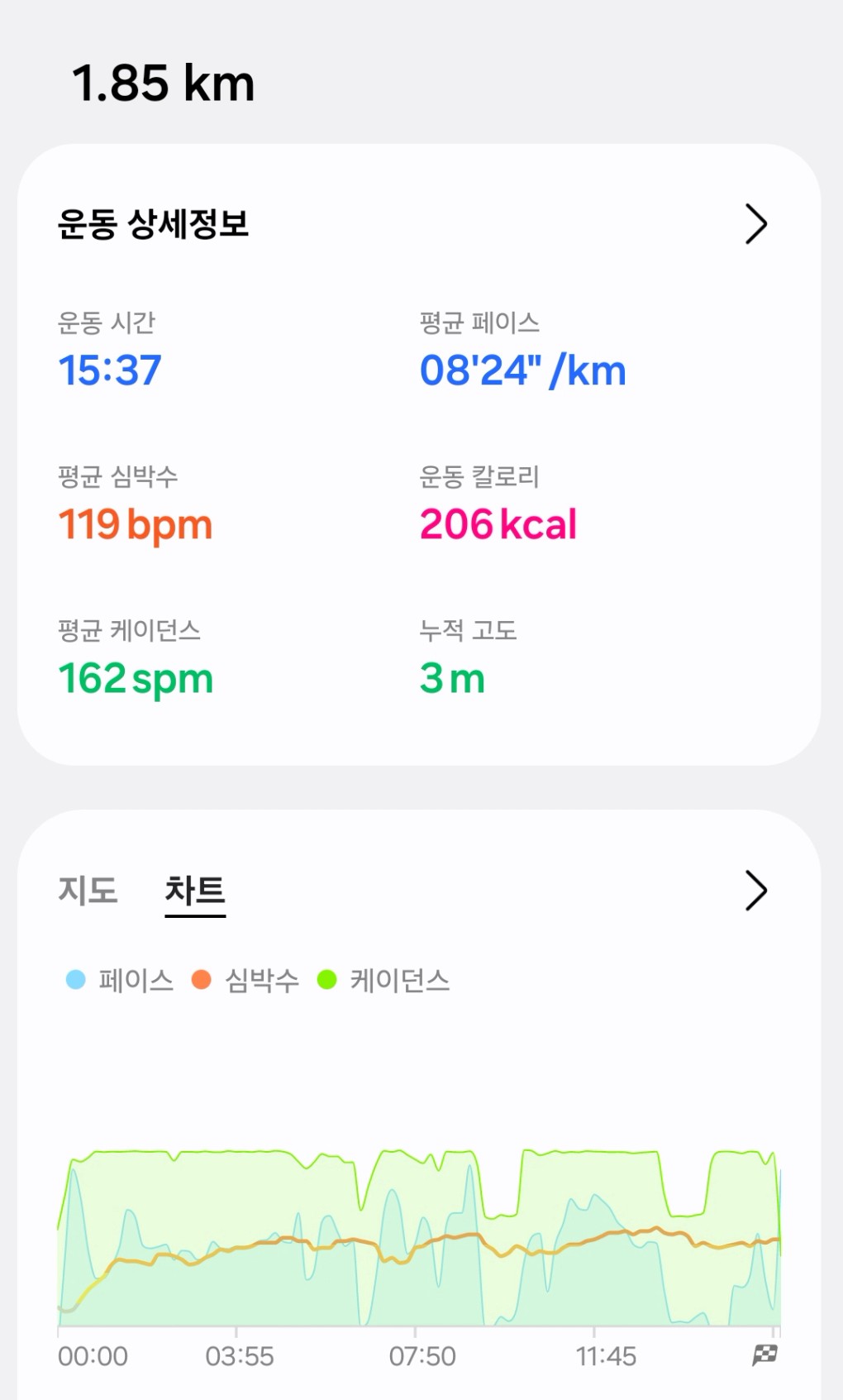
Task: Toggle the 케이던스 series in the chart legend
Action: [383, 980]
